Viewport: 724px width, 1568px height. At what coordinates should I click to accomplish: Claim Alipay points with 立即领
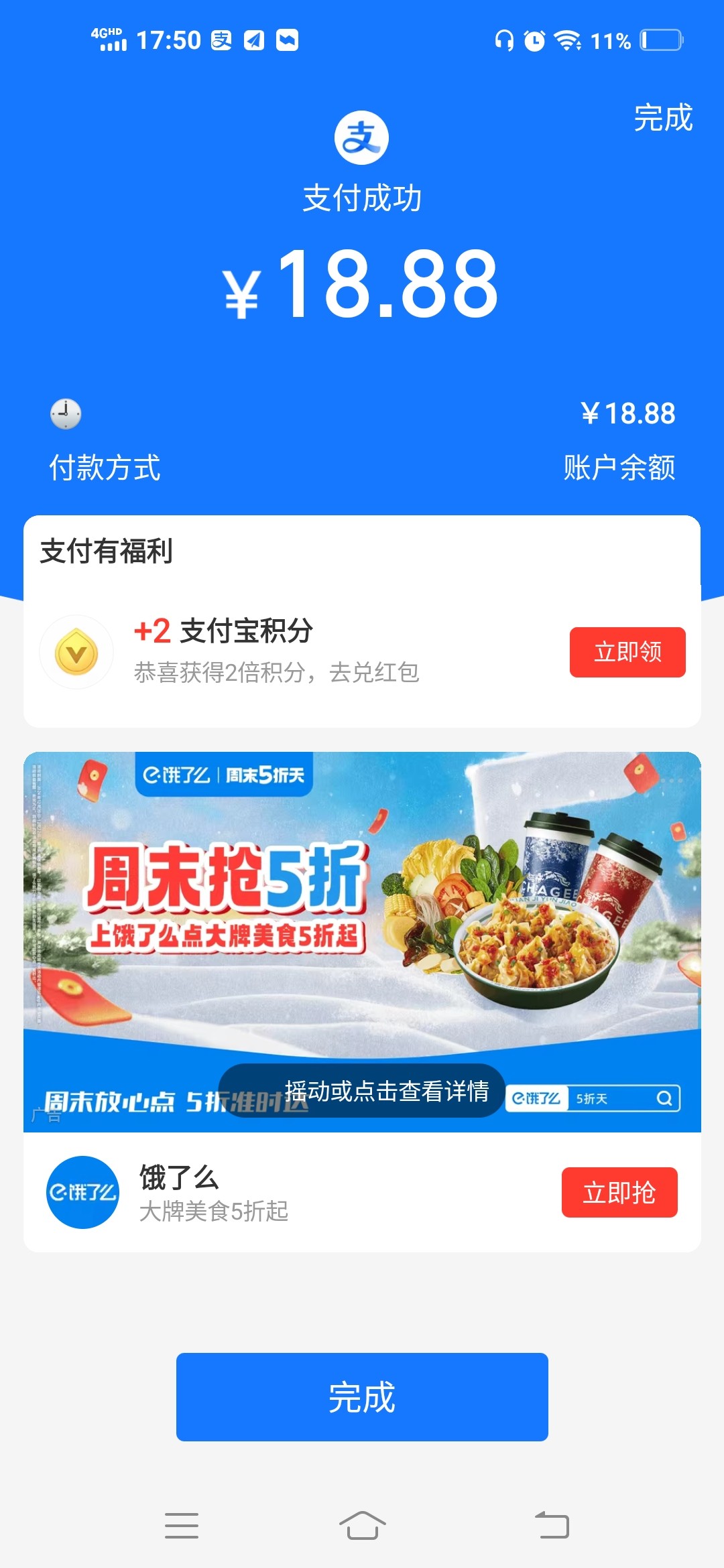point(627,652)
